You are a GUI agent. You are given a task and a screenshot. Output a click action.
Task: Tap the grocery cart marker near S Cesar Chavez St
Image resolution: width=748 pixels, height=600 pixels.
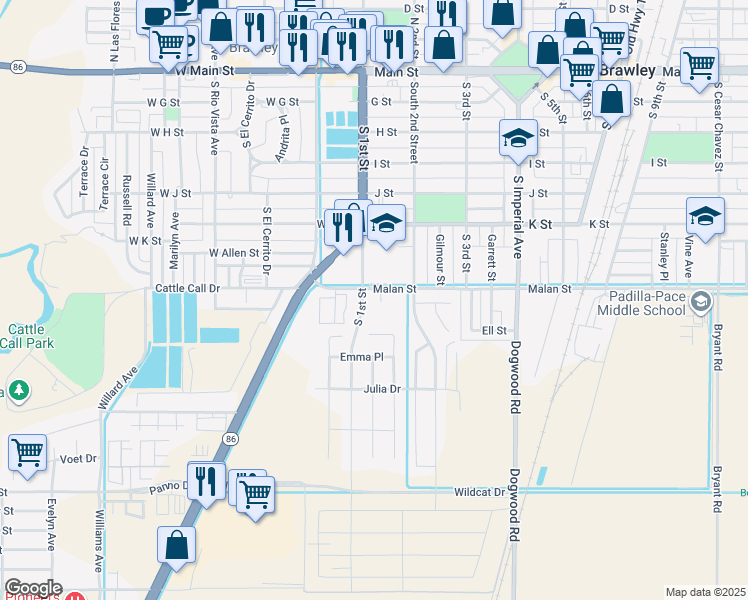[699, 66]
